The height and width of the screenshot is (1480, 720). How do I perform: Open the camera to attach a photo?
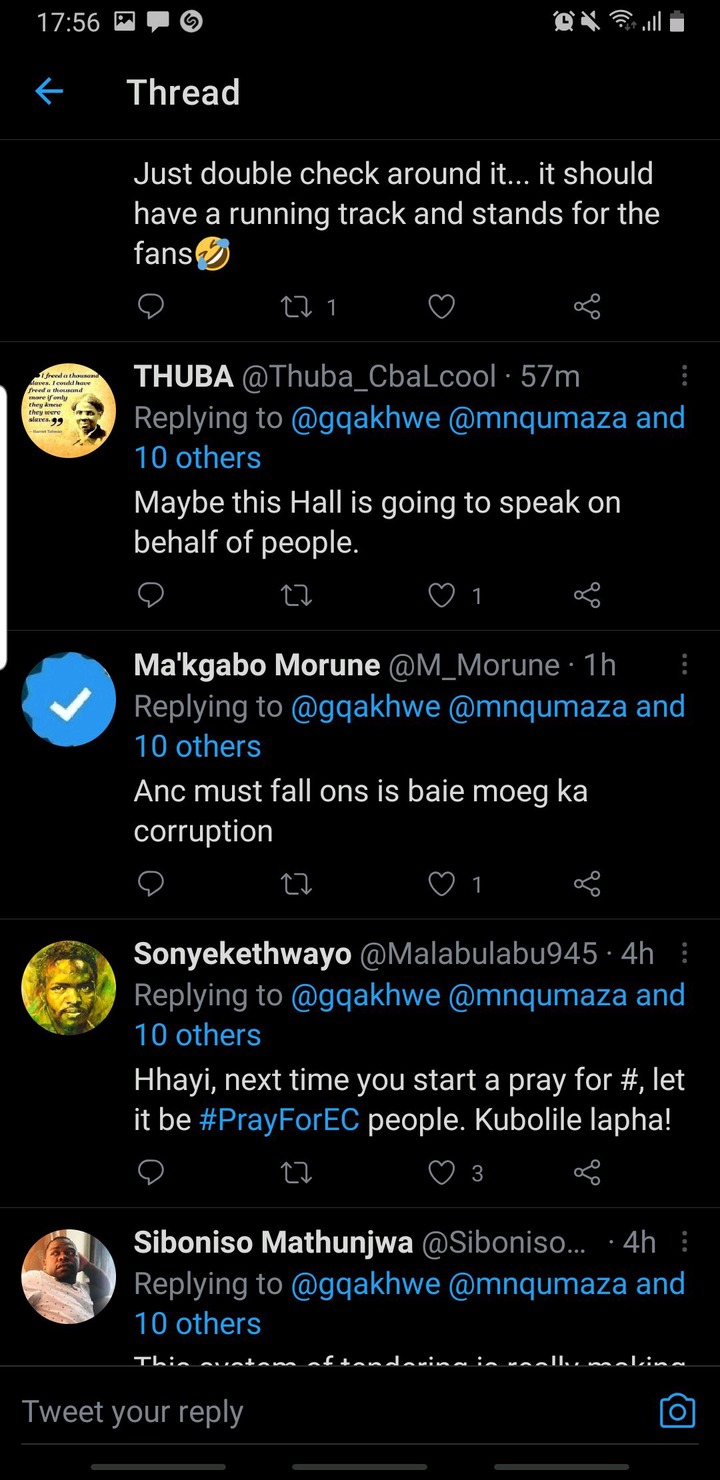[x=677, y=1411]
